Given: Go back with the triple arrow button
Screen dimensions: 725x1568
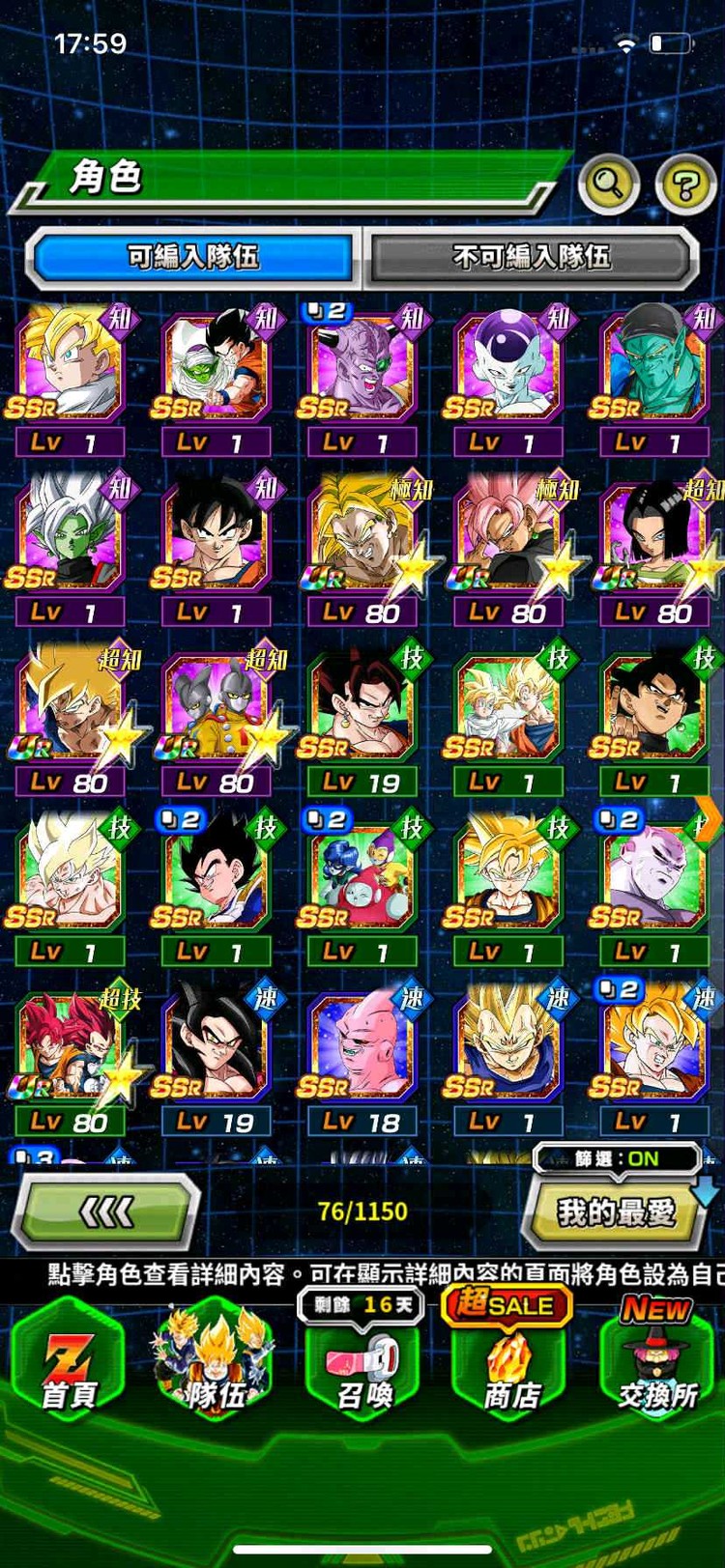Looking at the screenshot, I should [106, 1212].
